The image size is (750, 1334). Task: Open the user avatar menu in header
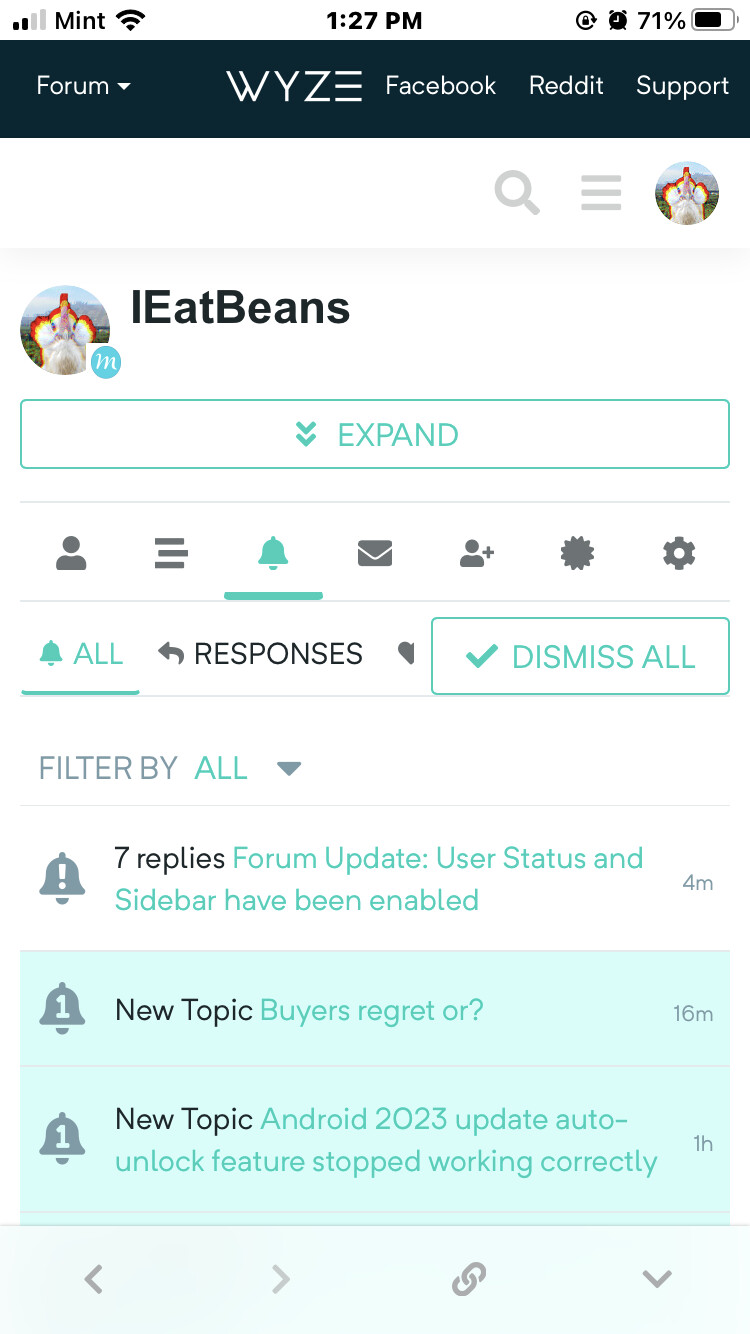click(687, 193)
